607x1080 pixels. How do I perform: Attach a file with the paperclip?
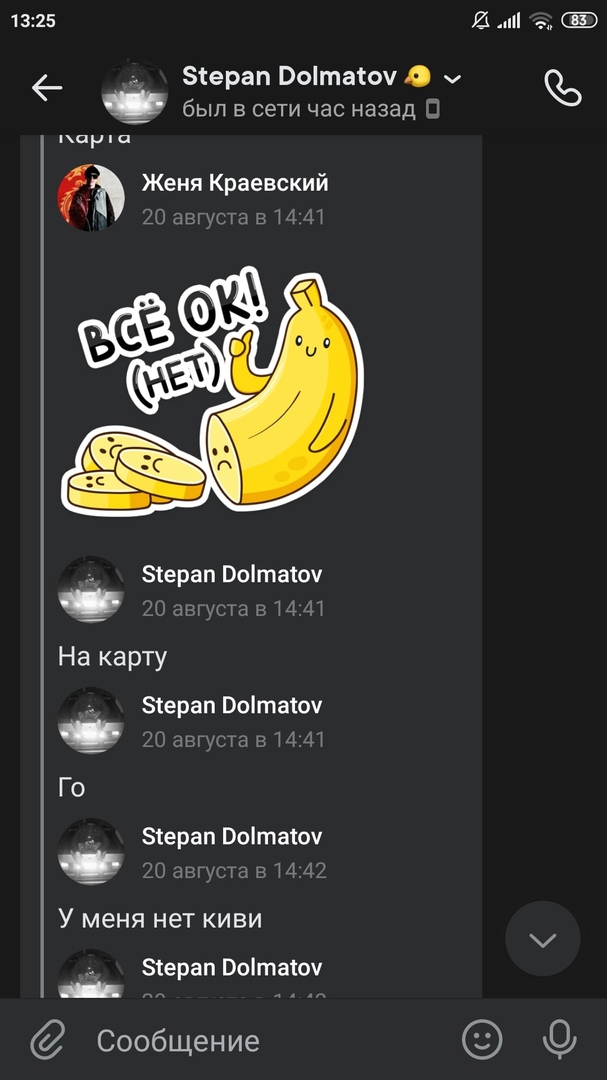[46, 1041]
